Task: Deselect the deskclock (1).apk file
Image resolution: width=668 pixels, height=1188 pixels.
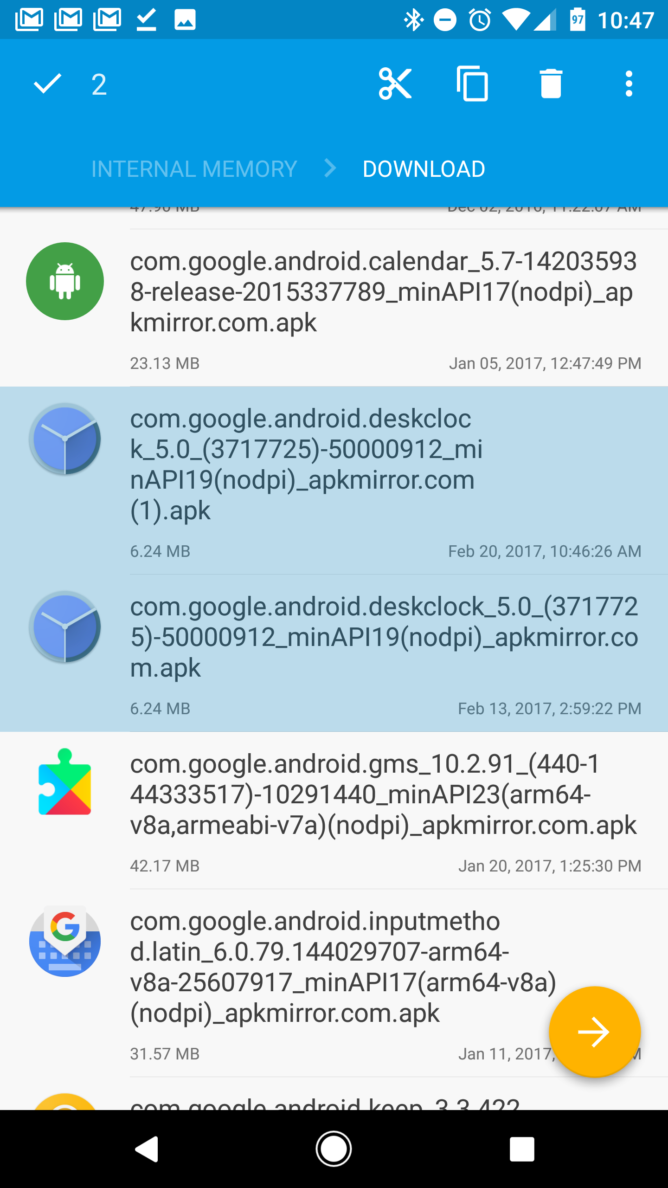Action: (x=334, y=480)
